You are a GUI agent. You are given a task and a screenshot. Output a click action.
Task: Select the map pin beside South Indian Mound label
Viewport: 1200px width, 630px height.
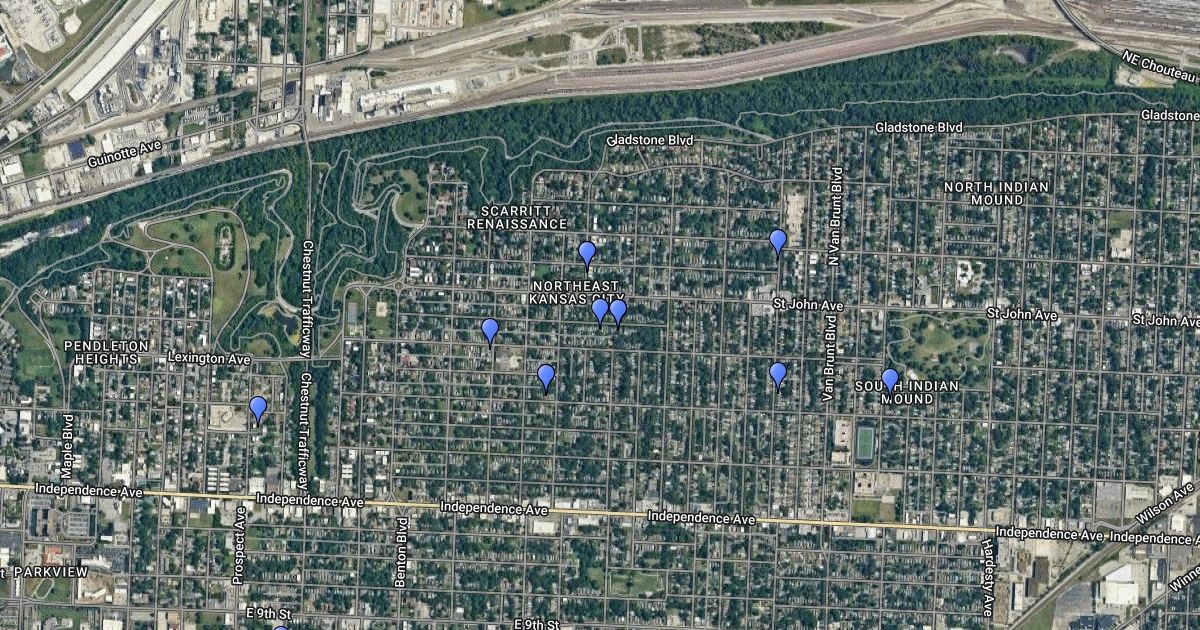(x=890, y=379)
